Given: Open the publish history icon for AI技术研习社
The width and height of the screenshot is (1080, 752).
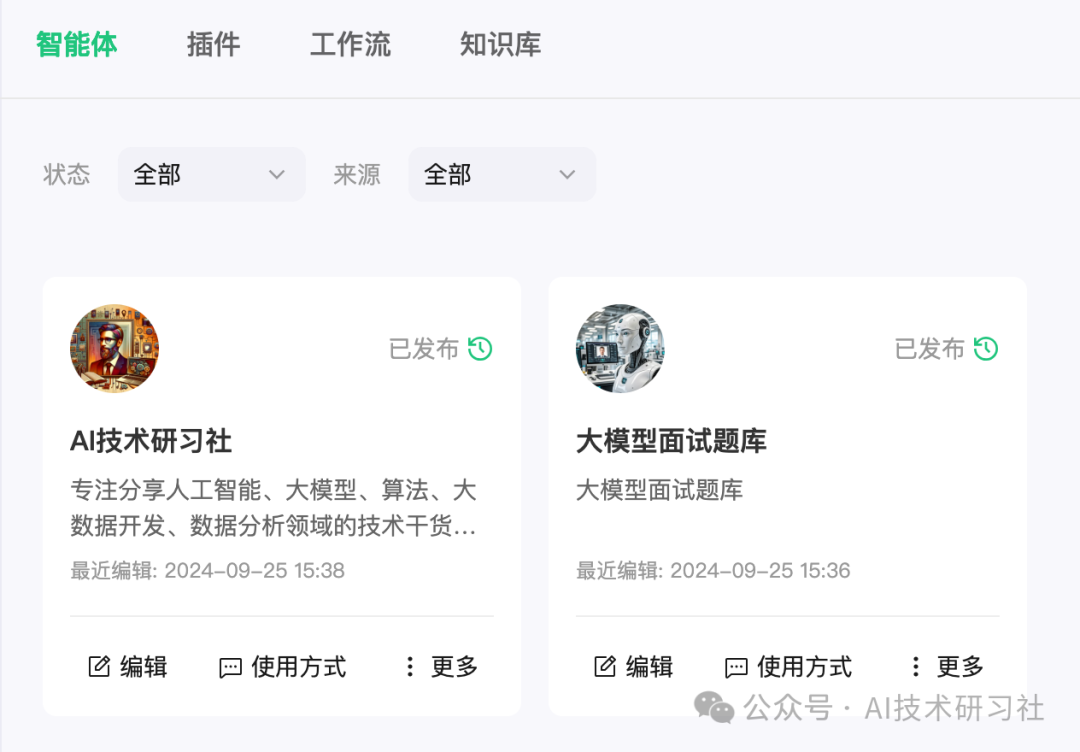Looking at the screenshot, I should pyautogui.click(x=480, y=349).
